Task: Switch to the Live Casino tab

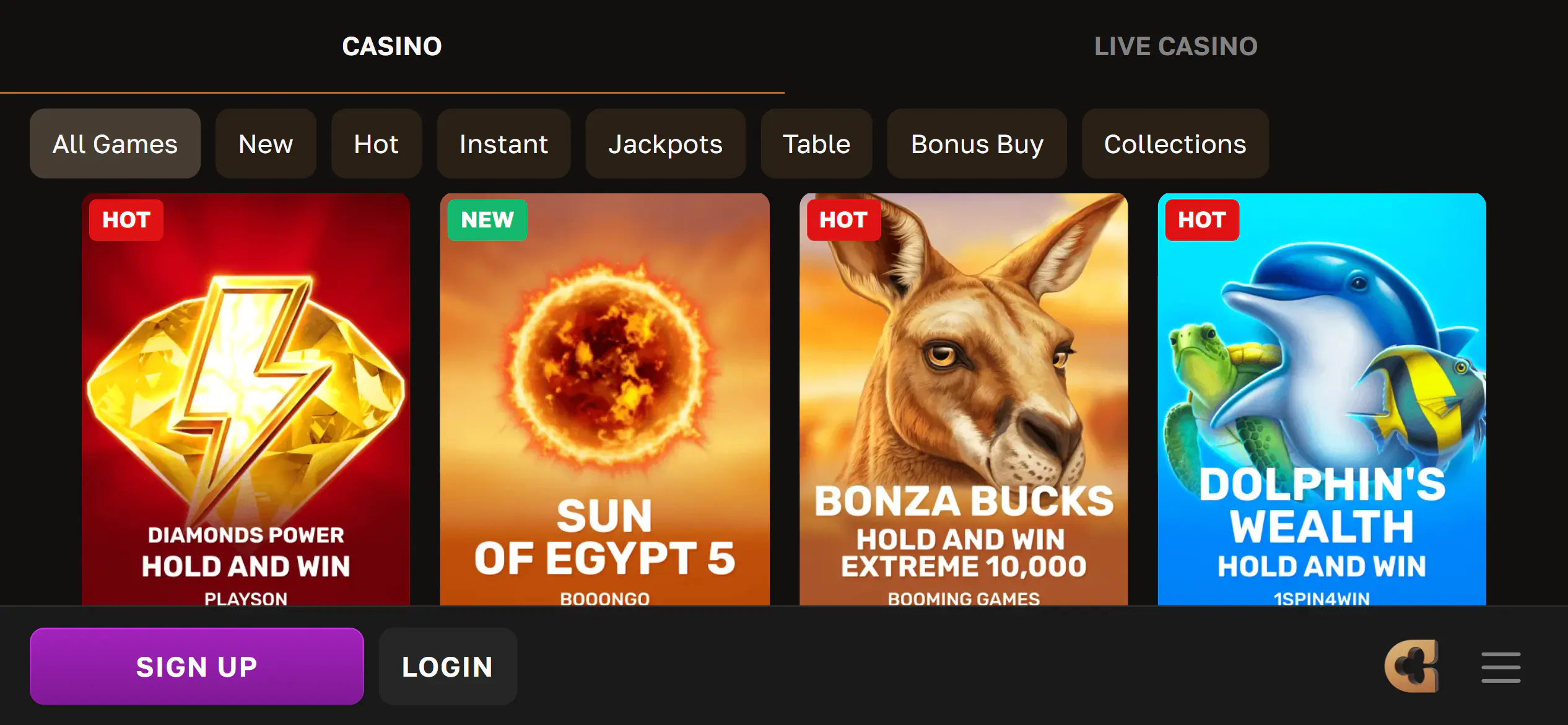Action: 1175,46
